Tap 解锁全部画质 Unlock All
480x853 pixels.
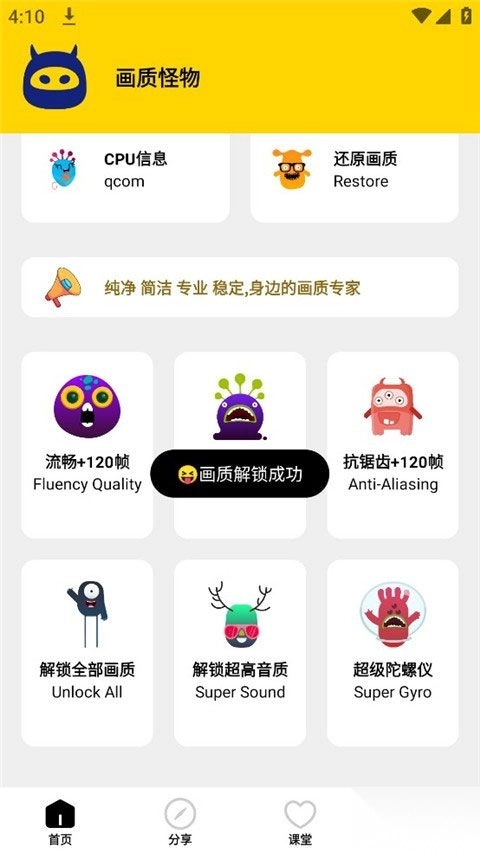pos(87,653)
